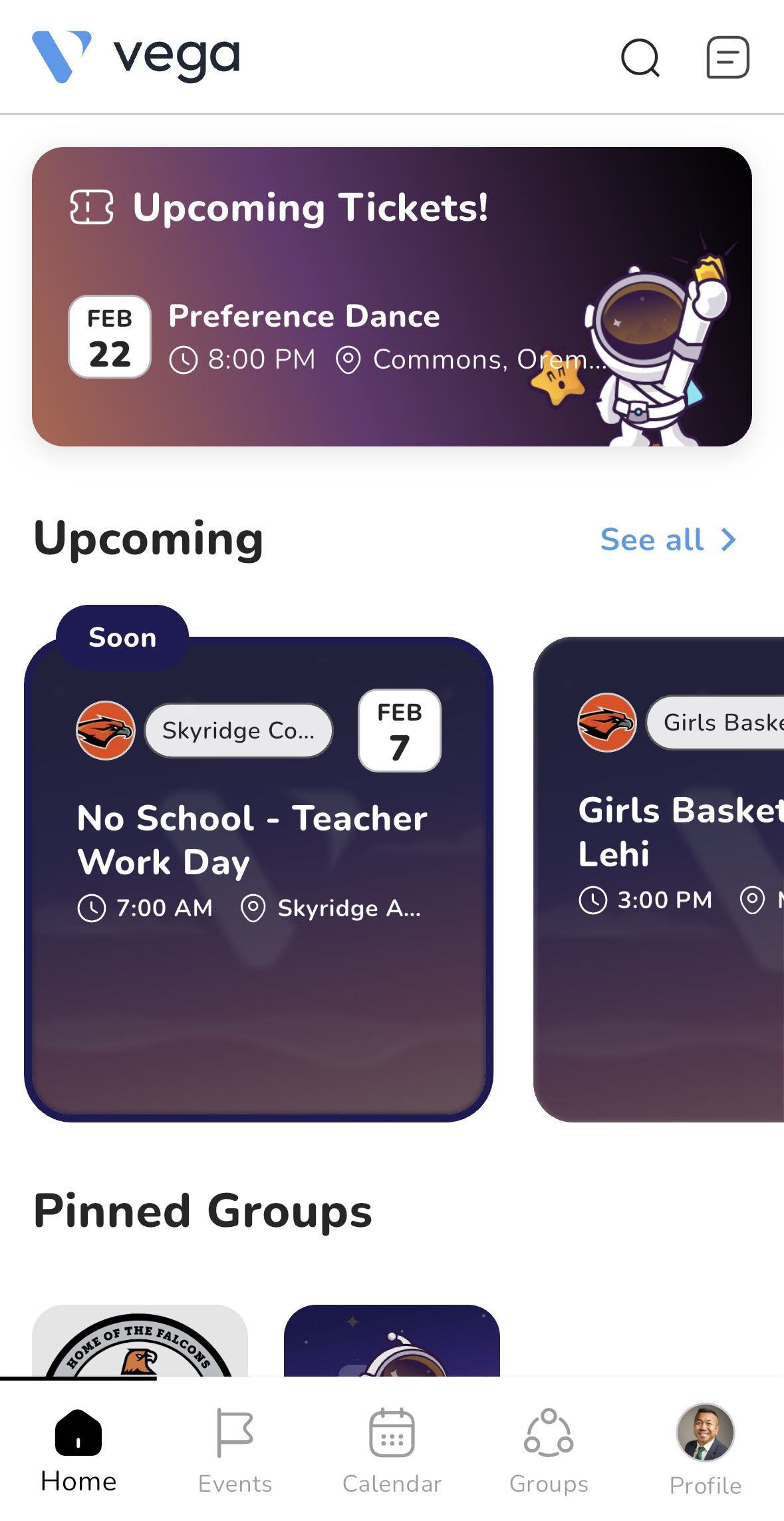The height and width of the screenshot is (1521, 784).
Task: Open the Home of the Falcons pinned group
Action: coord(140,1341)
